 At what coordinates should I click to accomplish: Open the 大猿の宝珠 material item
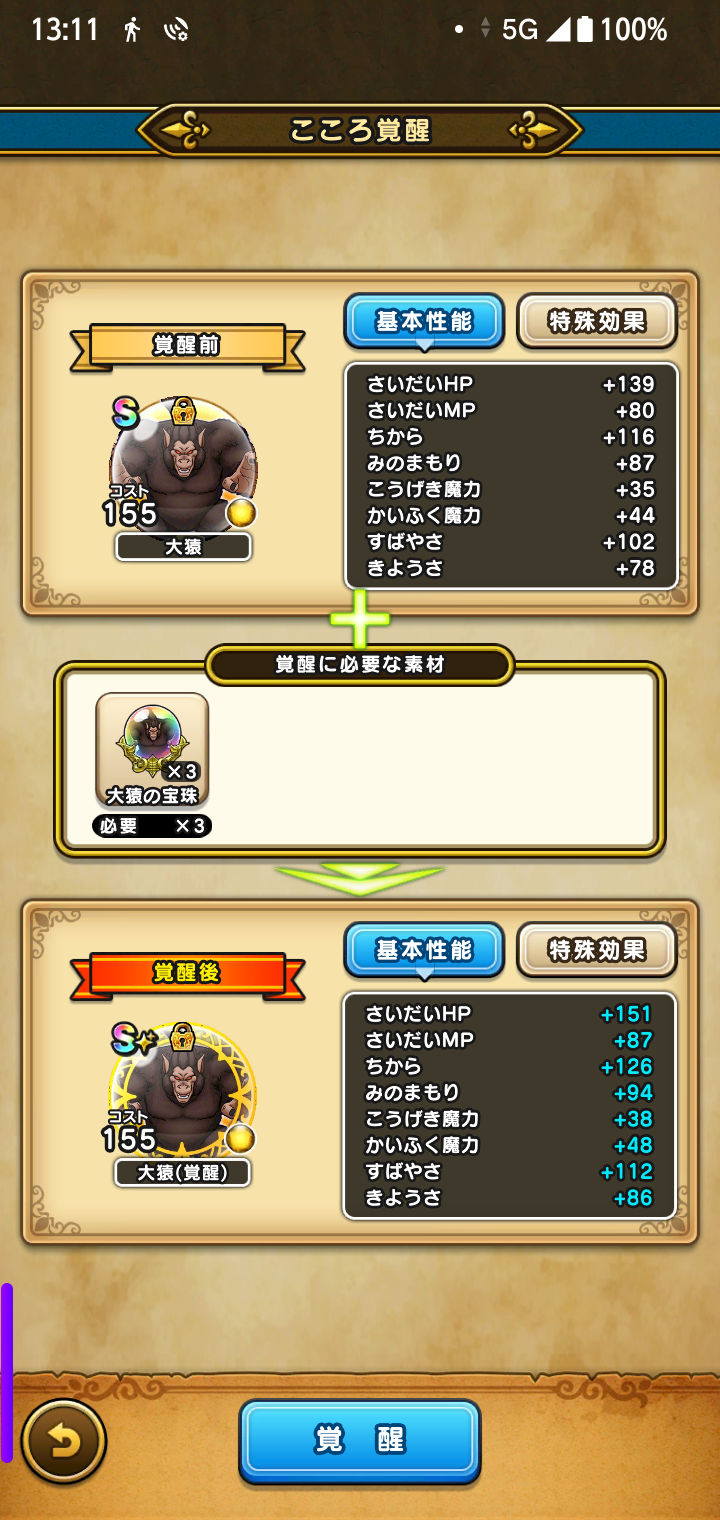[152, 750]
